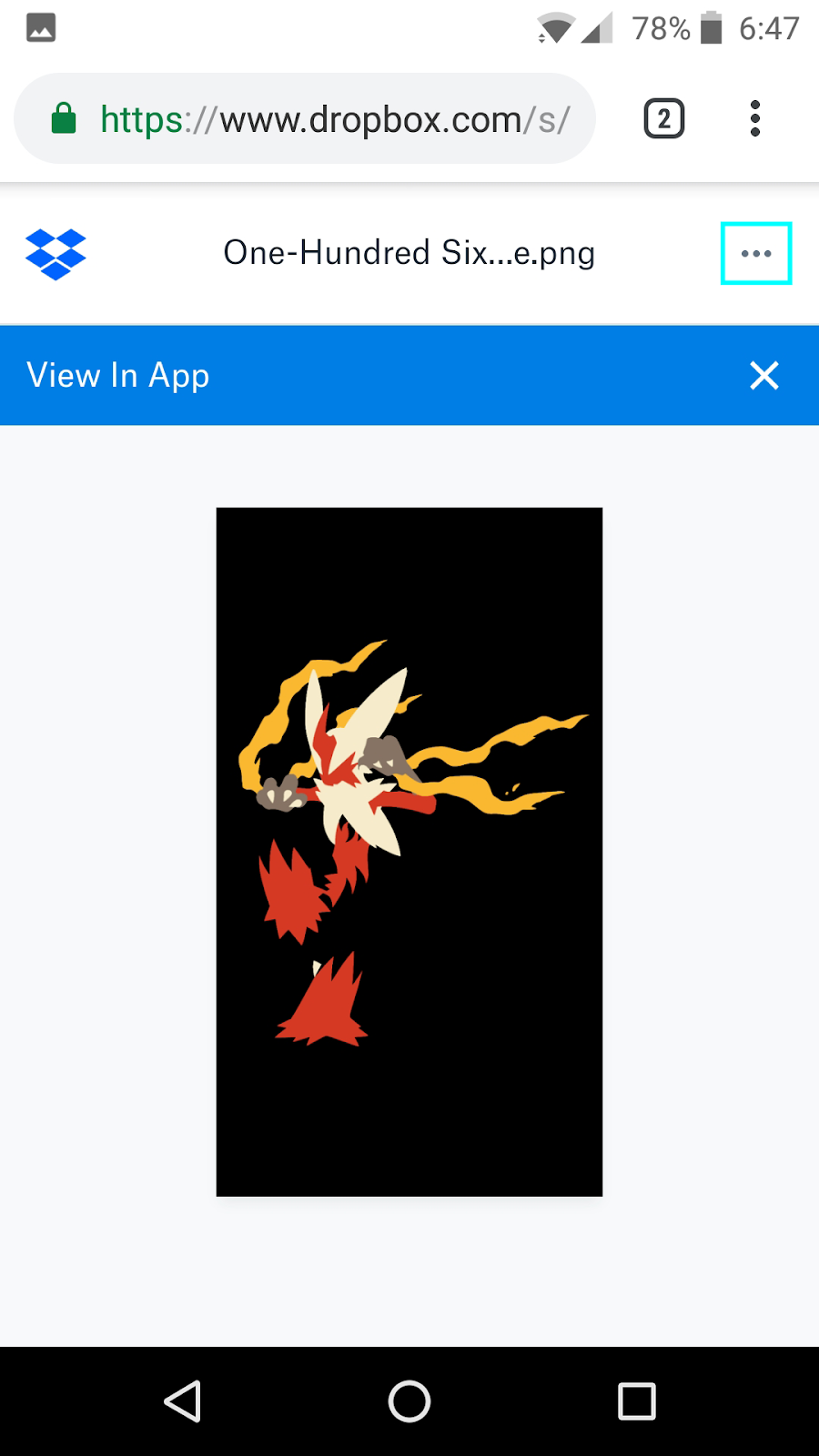
Task: Open the file via View In App
Action: pyautogui.click(x=118, y=376)
